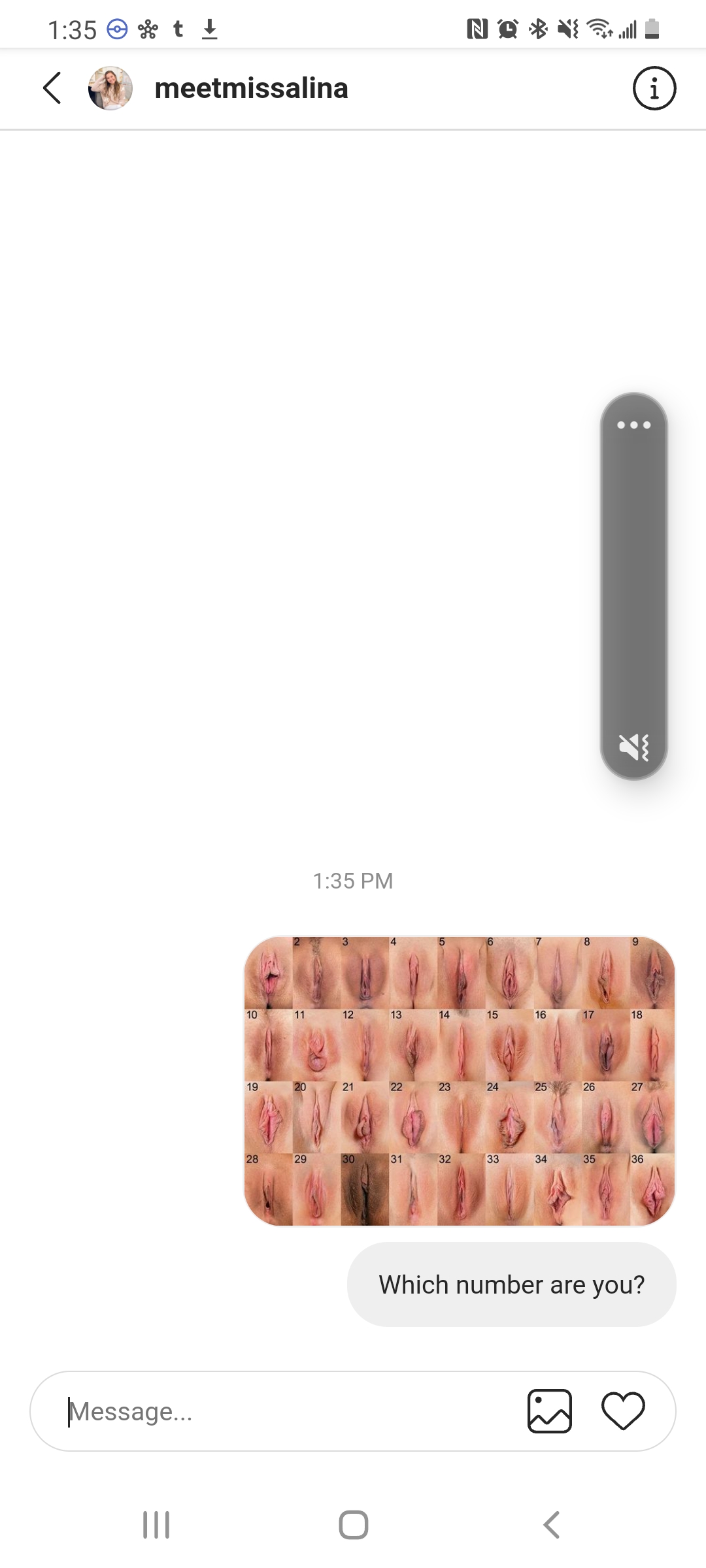This screenshot has height=1568, width=706.
Task: Go to the home screen
Action: click(x=354, y=1525)
